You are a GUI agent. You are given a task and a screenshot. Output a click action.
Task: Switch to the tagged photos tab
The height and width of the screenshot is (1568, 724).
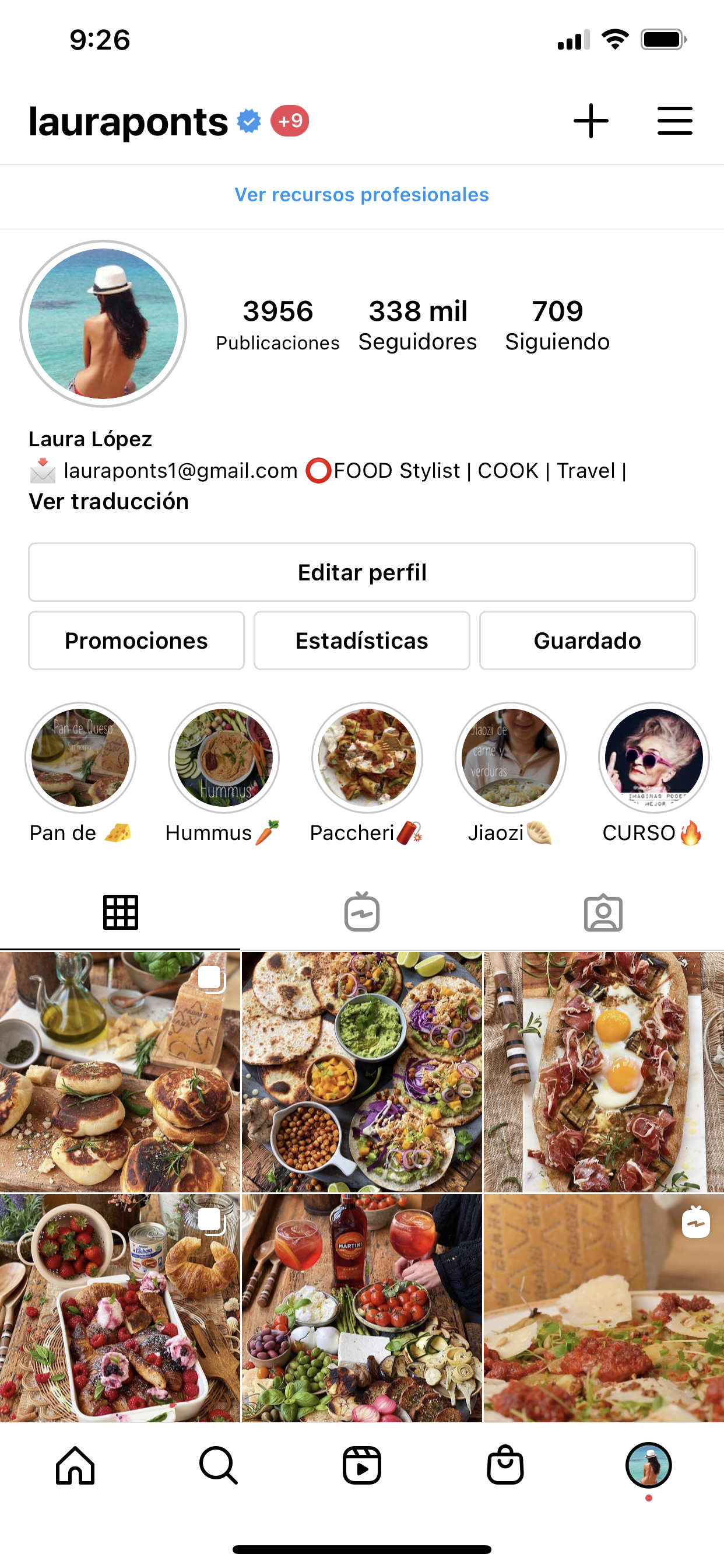[603, 912]
